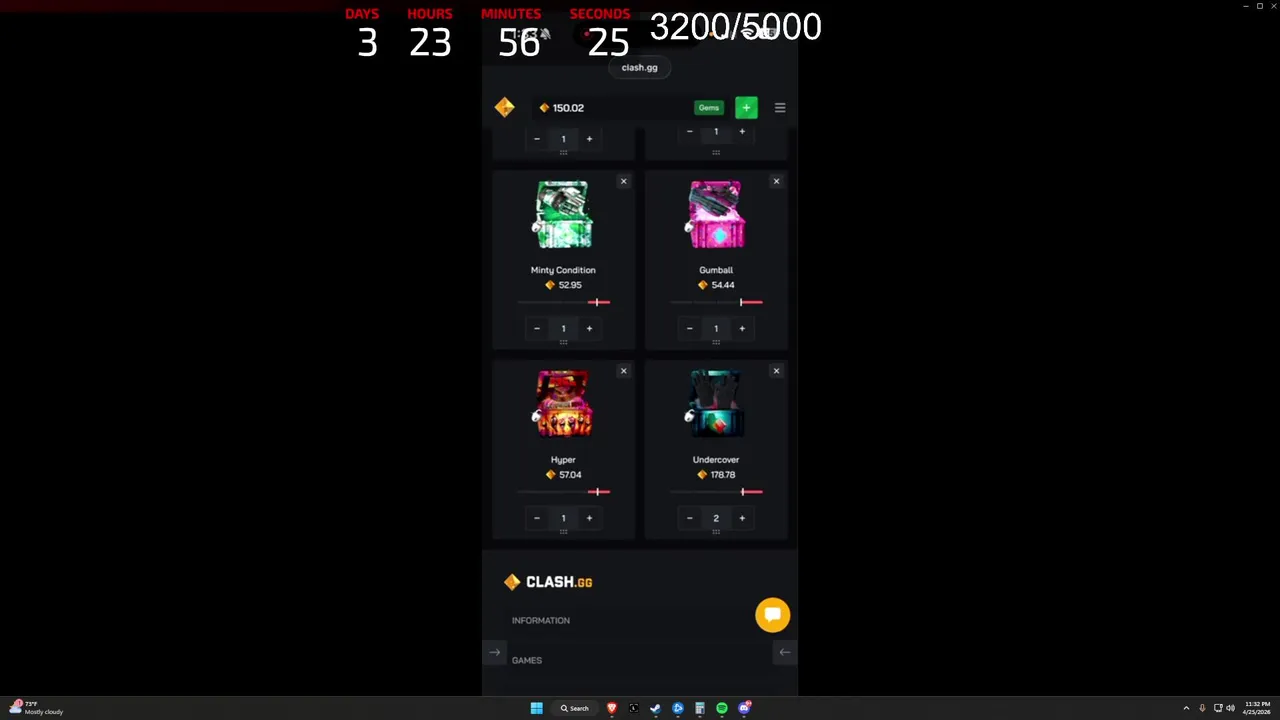The width and height of the screenshot is (1280, 720).
Task: Remove the Undercover case
Action: (x=776, y=371)
